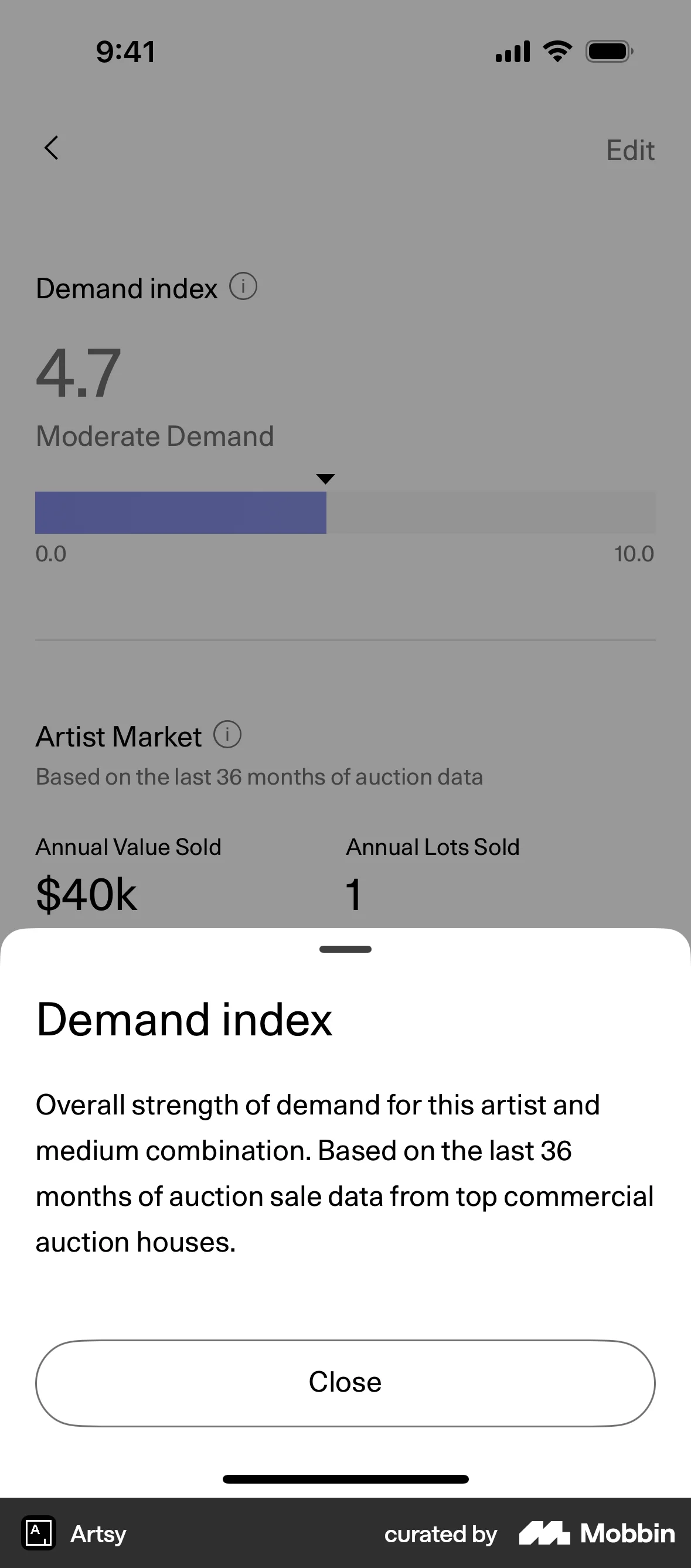The height and width of the screenshot is (1568, 691).
Task: Tap the Demand index info icon
Action: pos(243,286)
